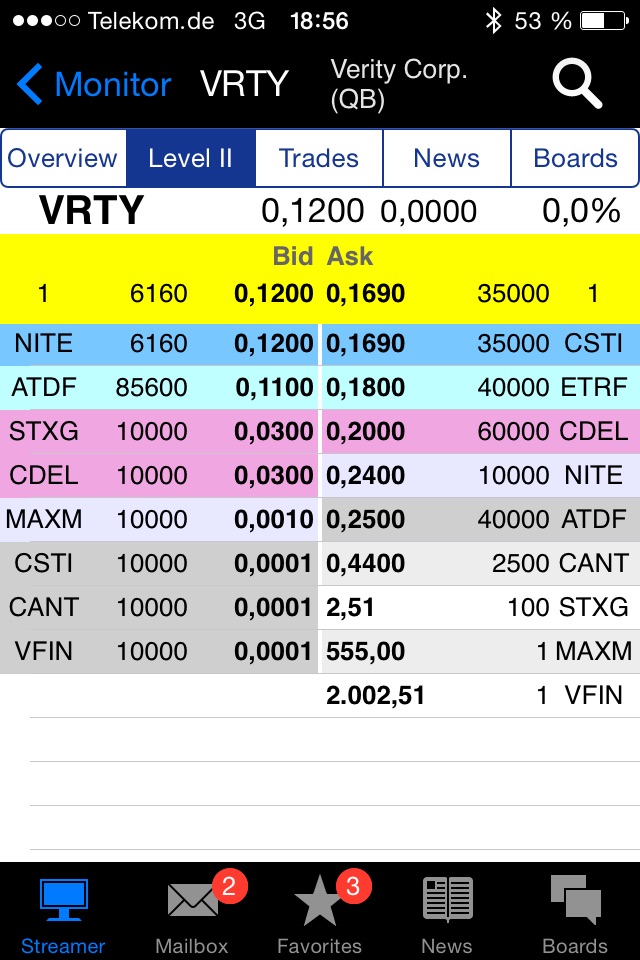The height and width of the screenshot is (960, 640).
Task: Open News in the bottom bar
Action: [447, 912]
